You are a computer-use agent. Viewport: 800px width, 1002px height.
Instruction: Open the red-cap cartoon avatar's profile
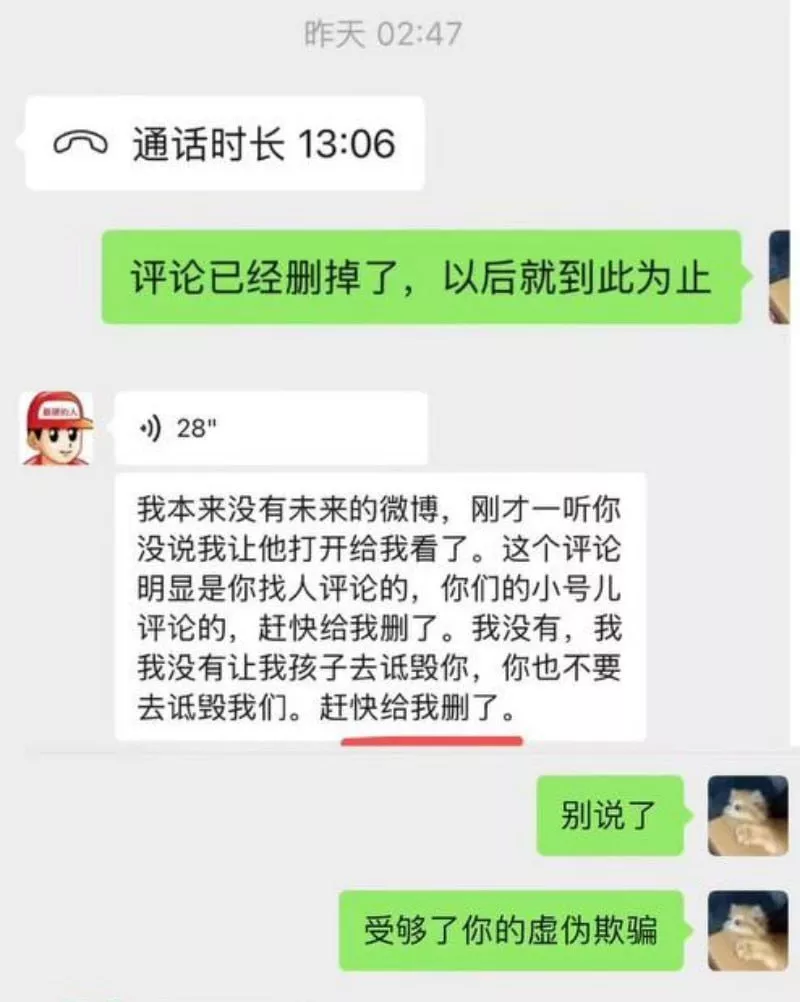[57, 428]
